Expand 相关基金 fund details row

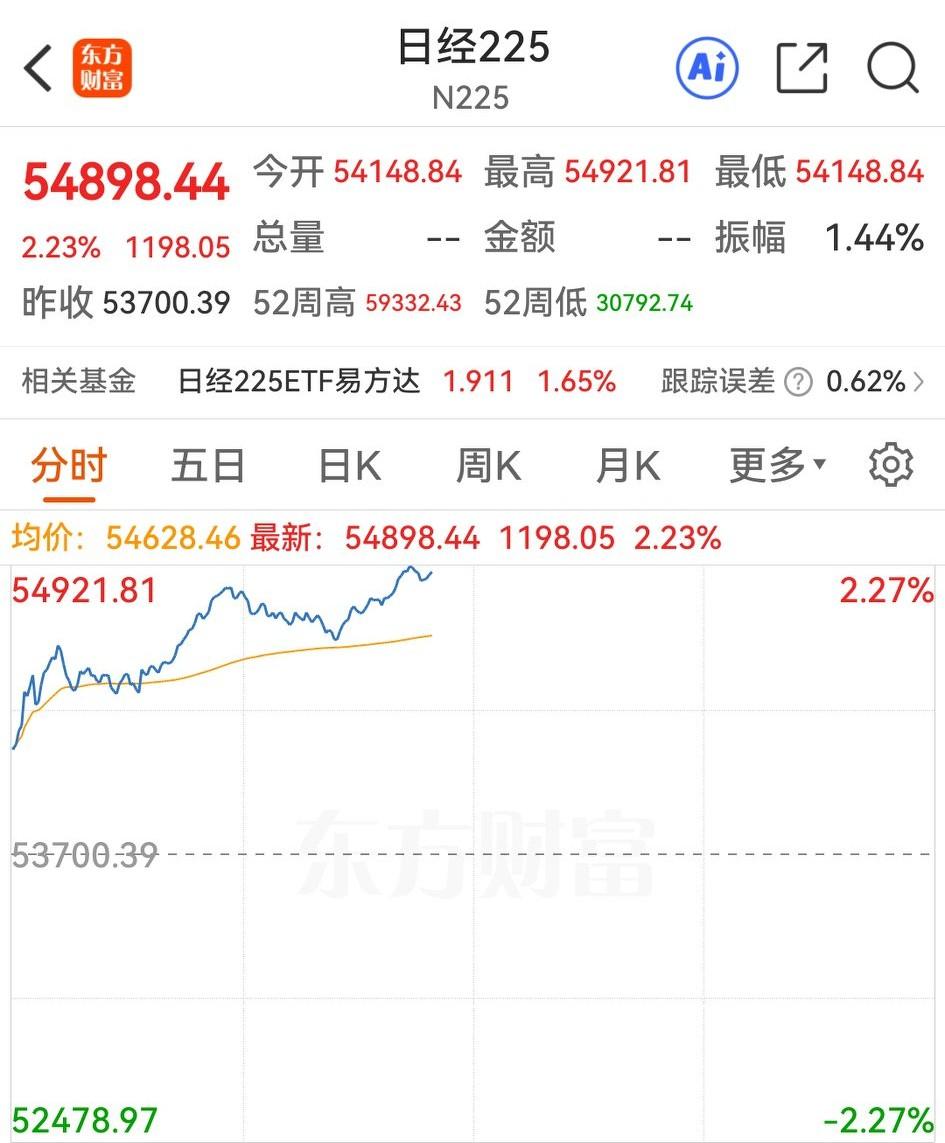click(78, 382)
